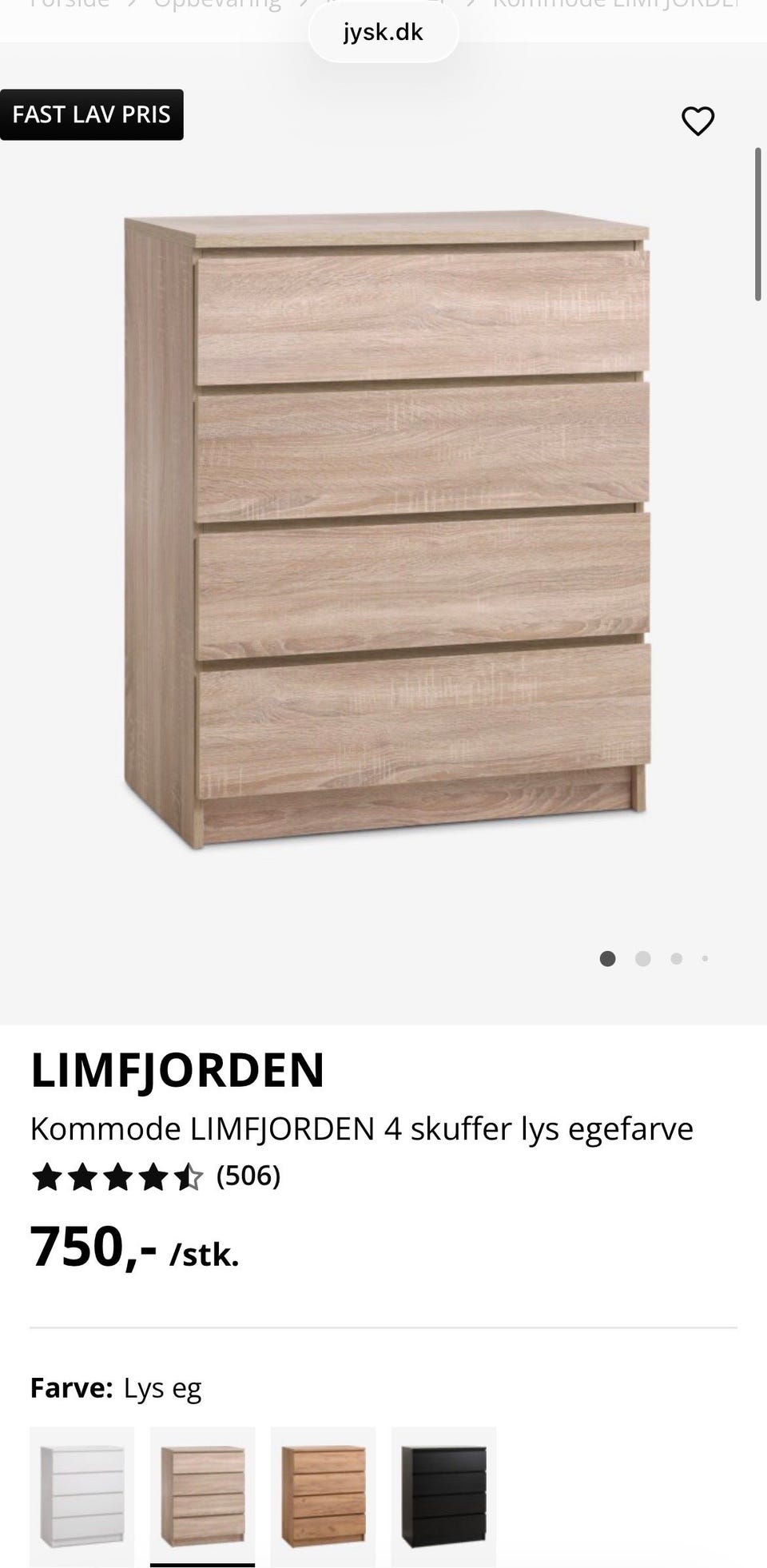This screenshot has width=767, height=1568.
Task: Click the FAST LAV PRIS badge
Action: pos(92,113)
